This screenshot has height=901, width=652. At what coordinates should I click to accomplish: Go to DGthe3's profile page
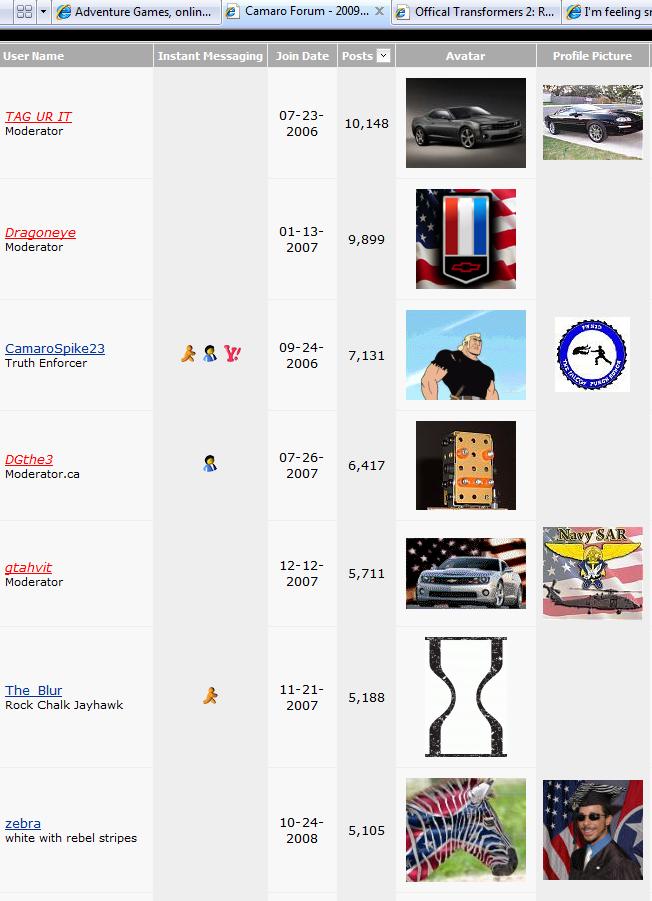(x=29, y=460)
